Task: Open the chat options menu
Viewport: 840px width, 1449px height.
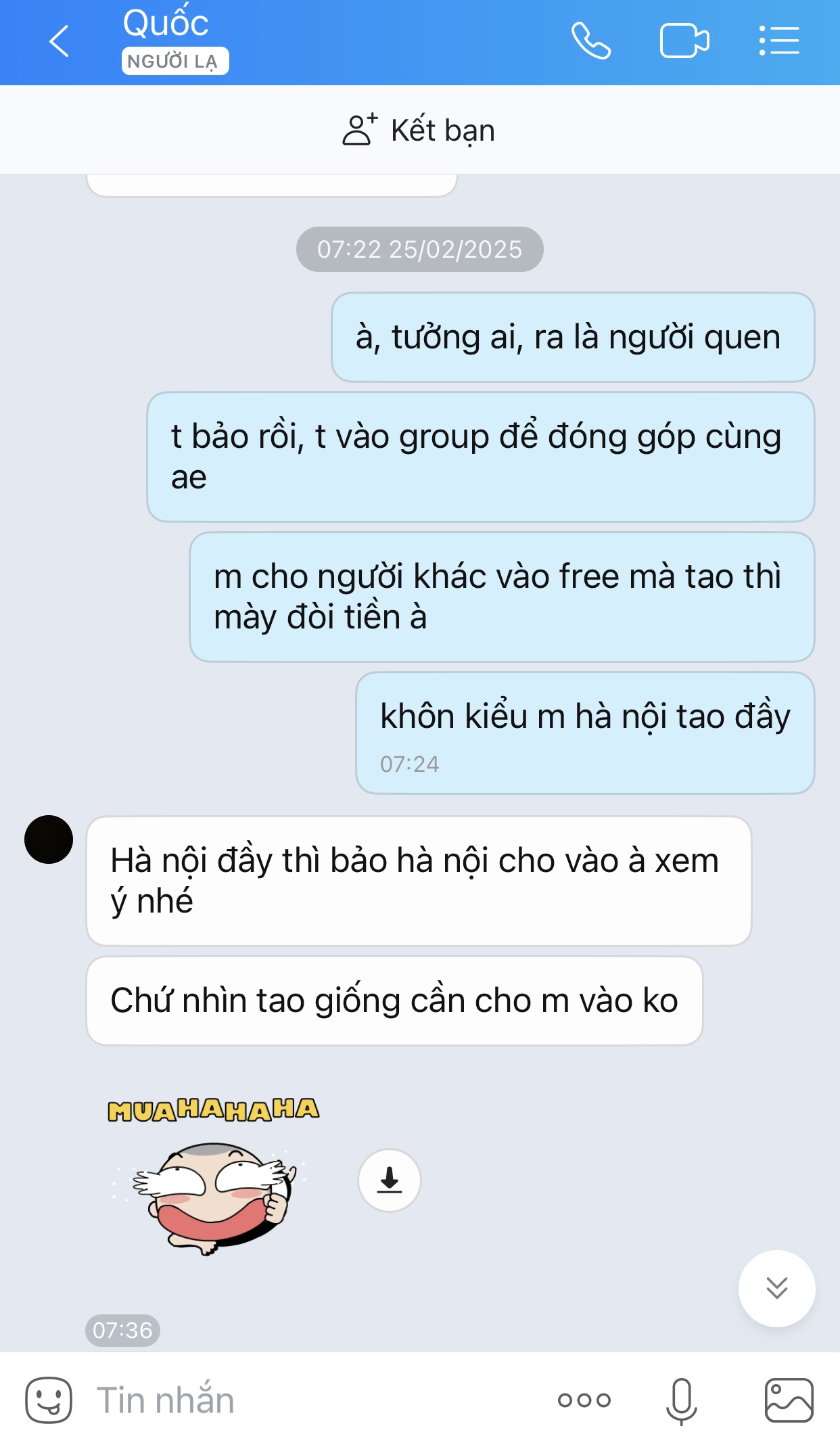Action: (779, 41)
